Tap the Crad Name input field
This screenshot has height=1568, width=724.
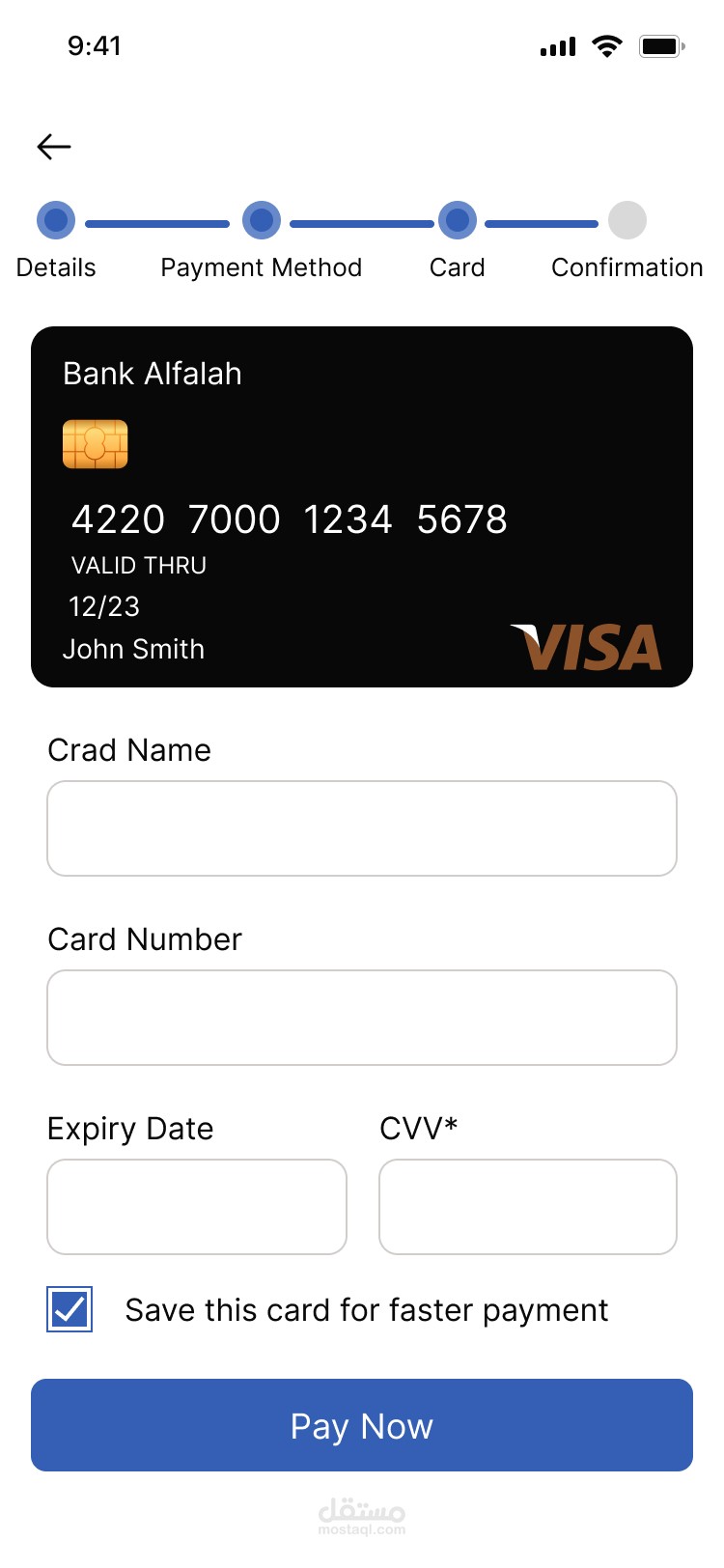[x=362, y=828]
